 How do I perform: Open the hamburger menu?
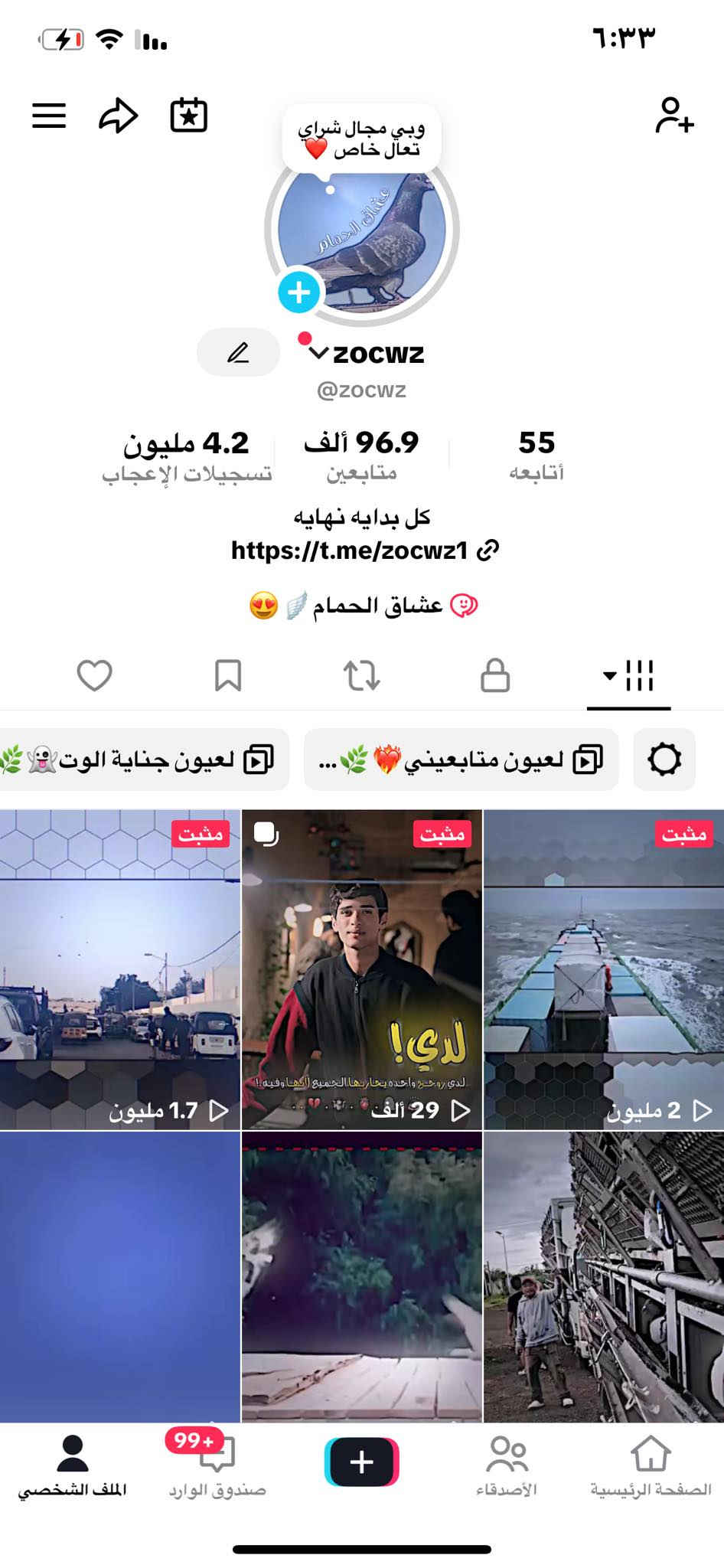(49, 116)
